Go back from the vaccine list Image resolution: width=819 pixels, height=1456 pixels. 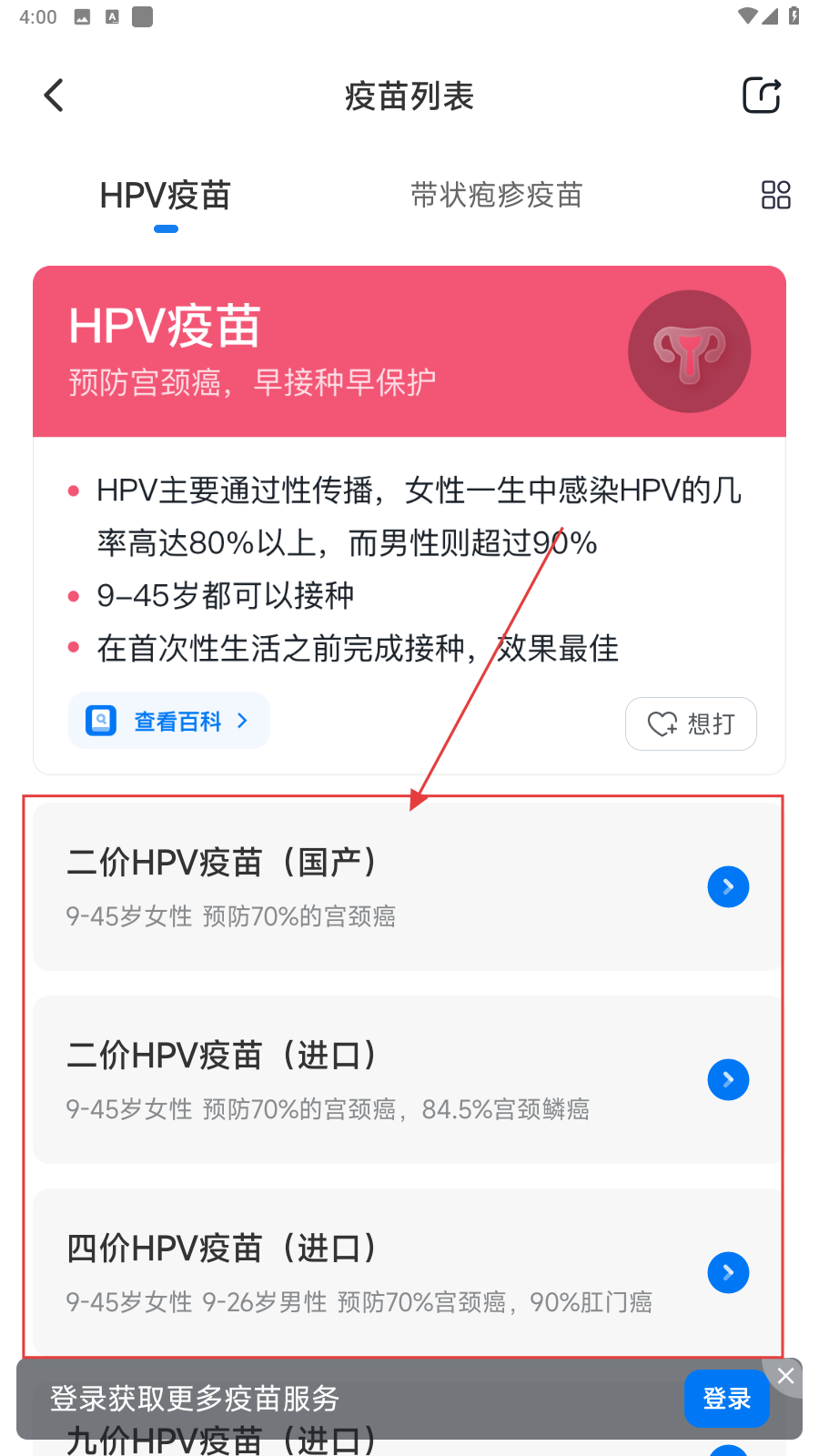point(55,96)
